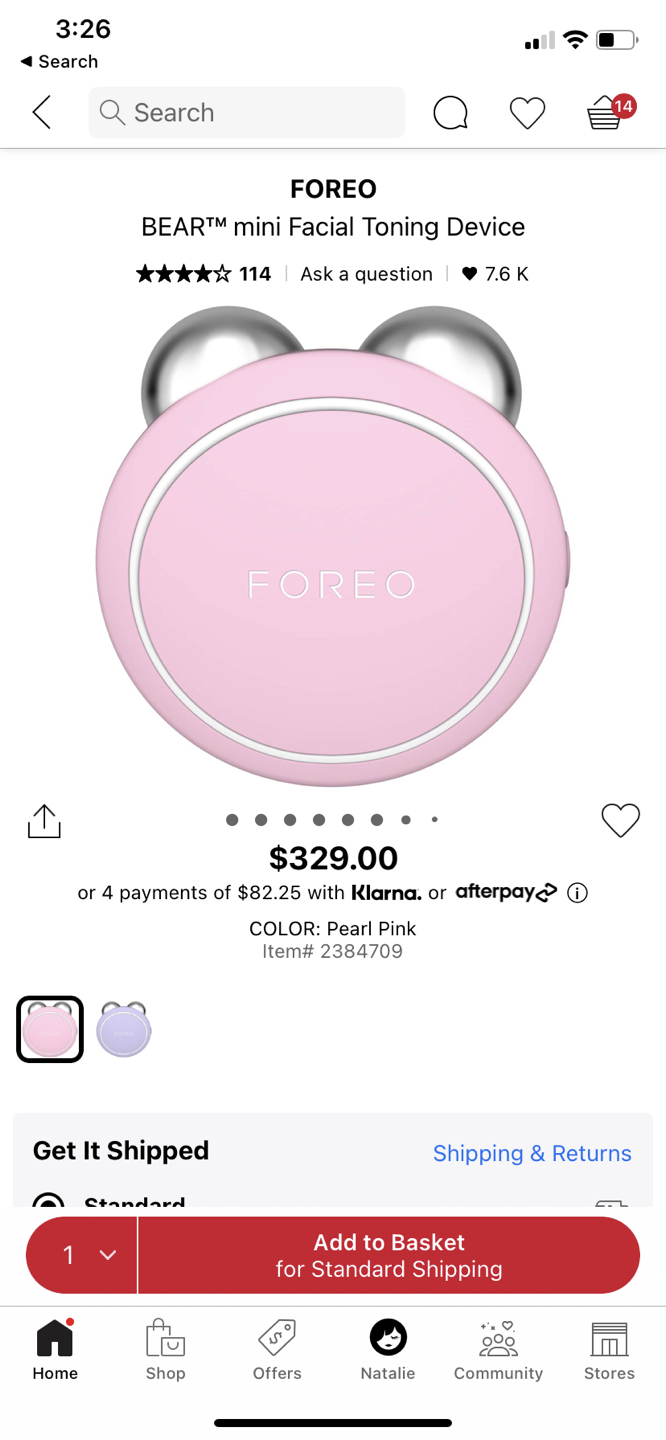The height and width of the screenshot is (1440, 666).
Task: Switch to the Community tab
Action: [x=498, y=1350]
